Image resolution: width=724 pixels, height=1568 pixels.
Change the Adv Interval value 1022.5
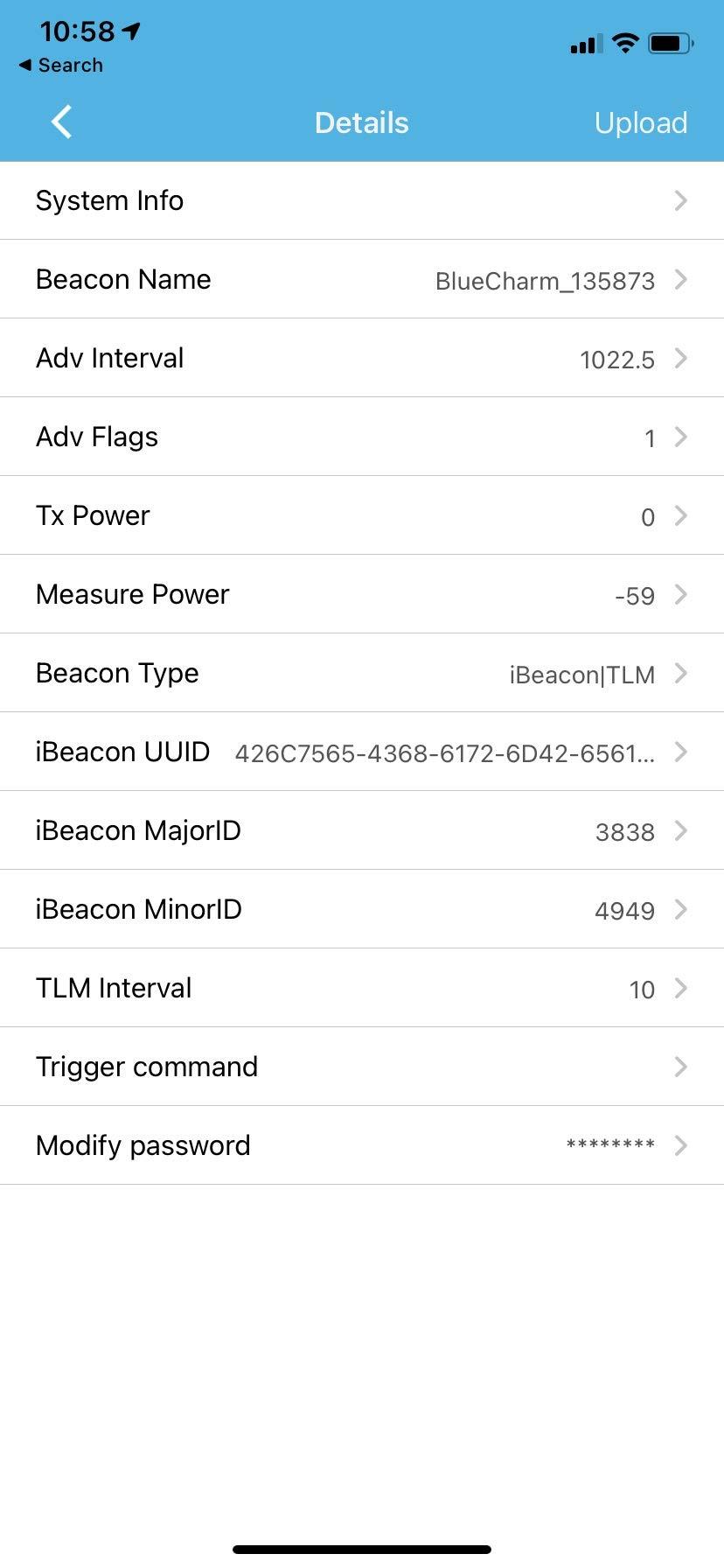point(362,357)
